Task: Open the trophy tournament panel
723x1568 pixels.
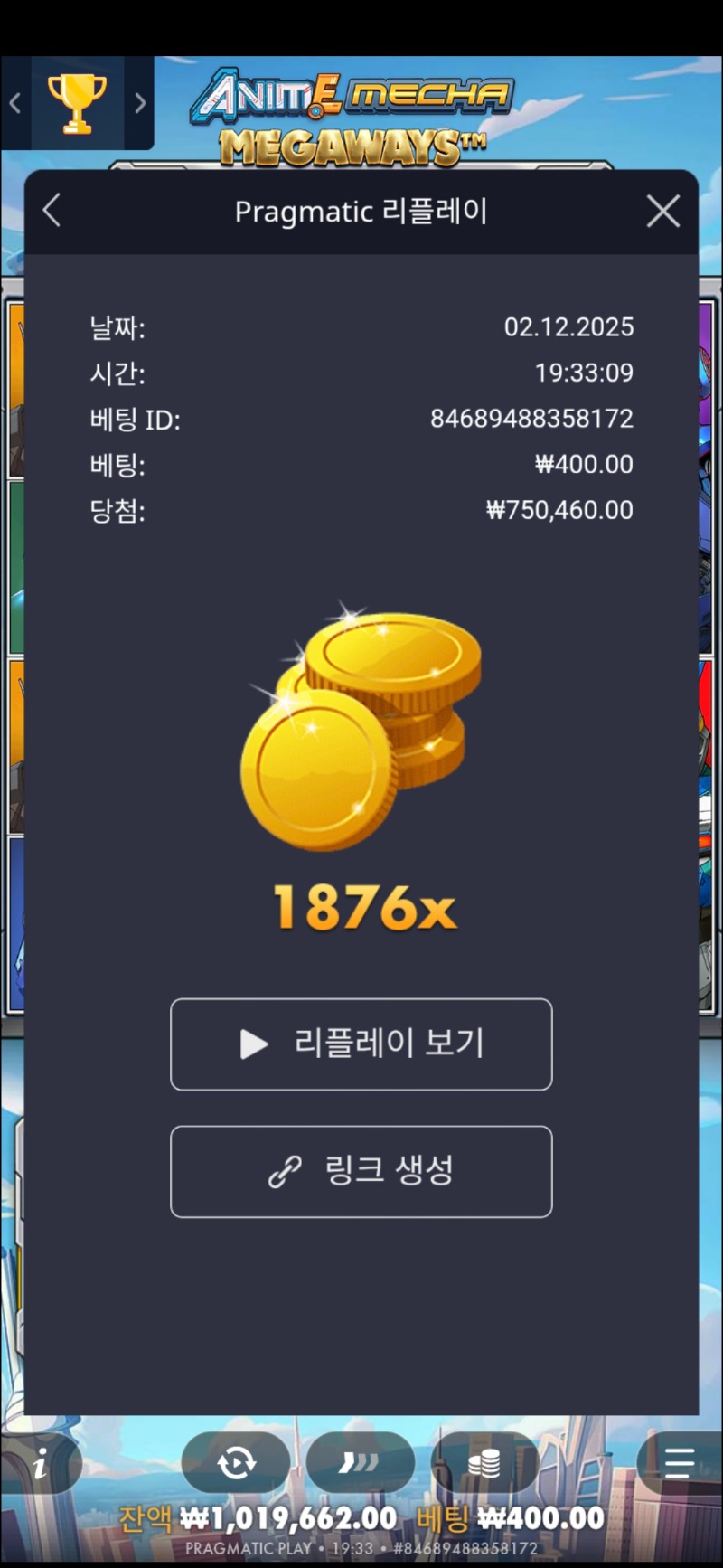Action: 77,103
